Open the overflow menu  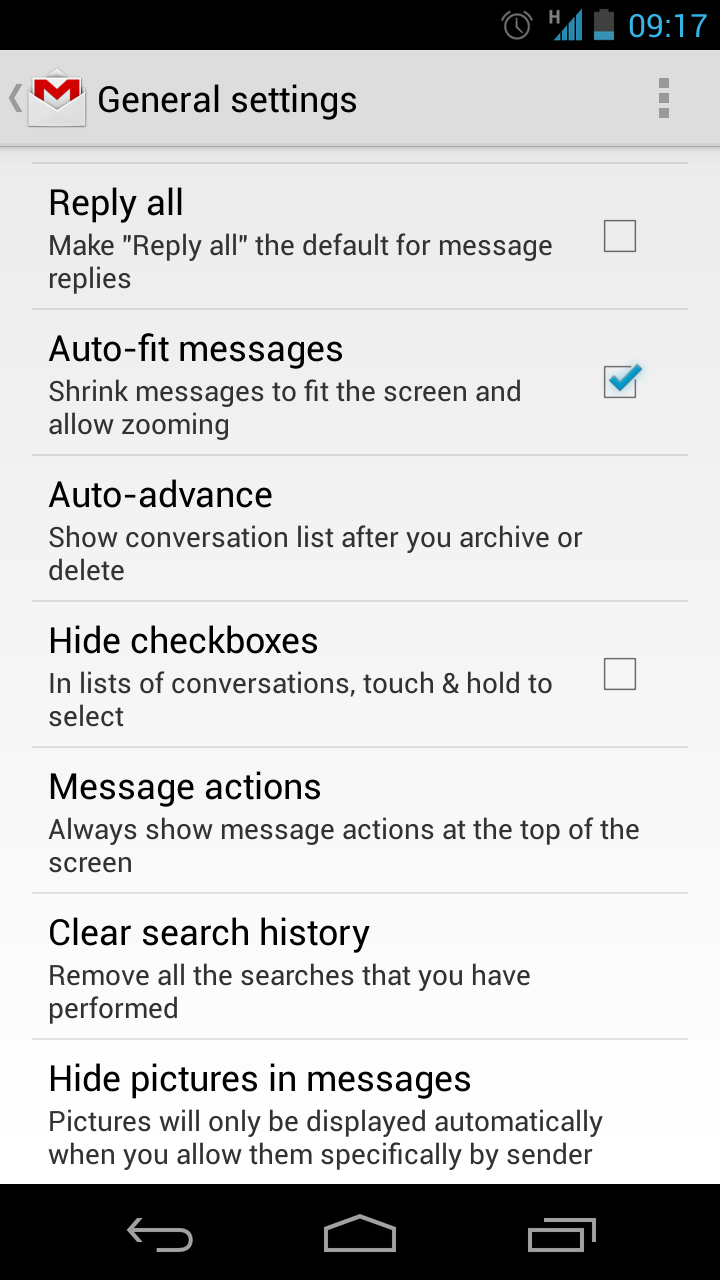pyautogui.click(x=663, y=99)
